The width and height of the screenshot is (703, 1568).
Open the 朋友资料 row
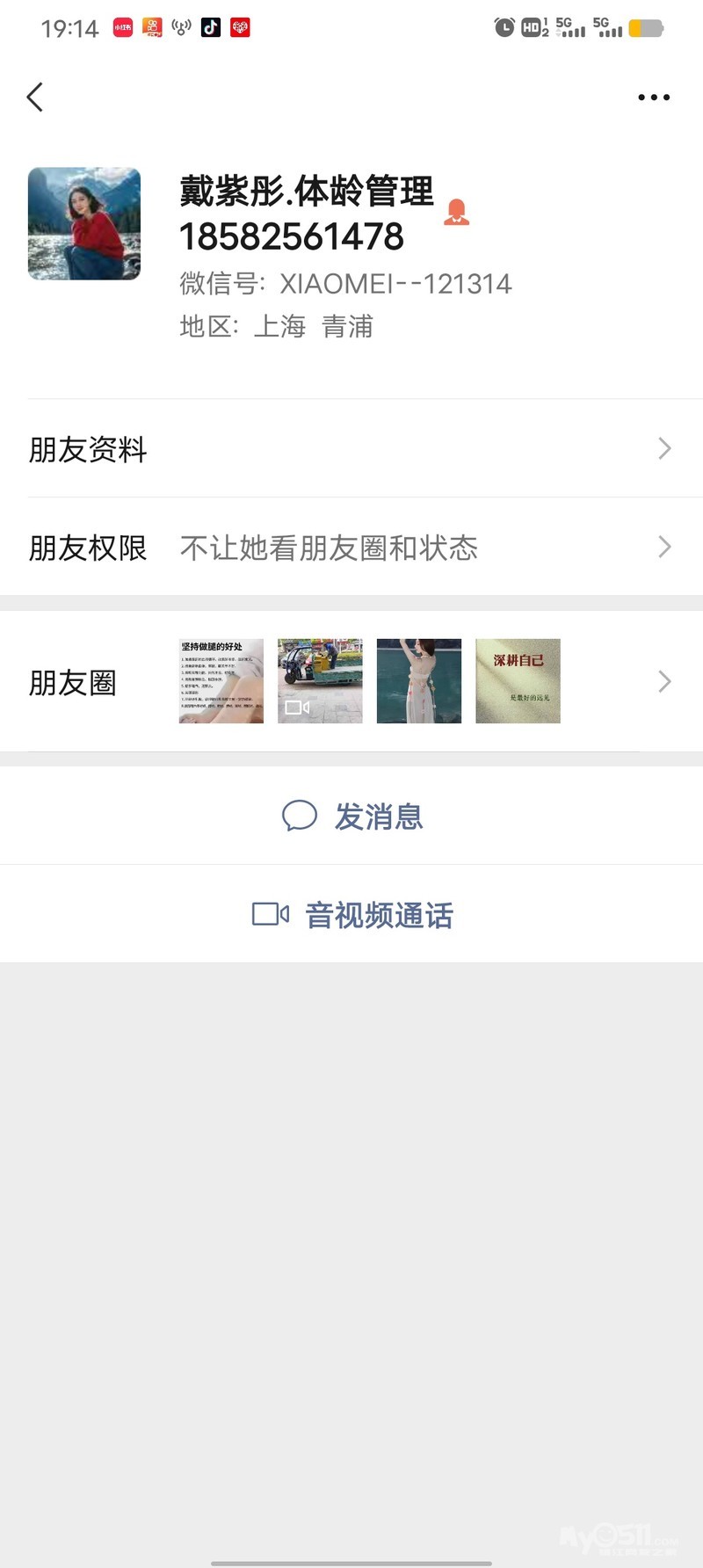tap(351, 449)
